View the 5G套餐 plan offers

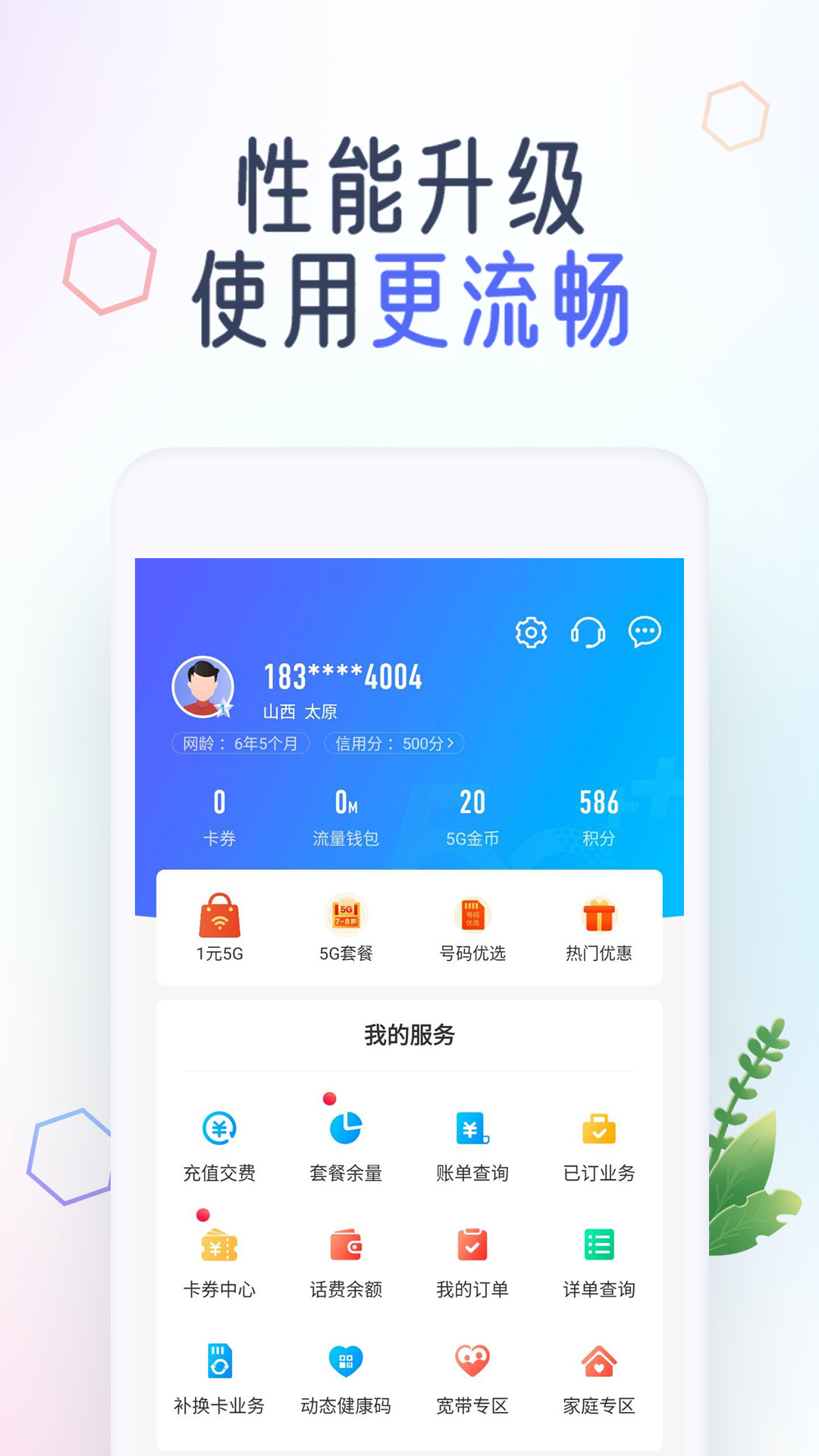click(x=346, y=916)
